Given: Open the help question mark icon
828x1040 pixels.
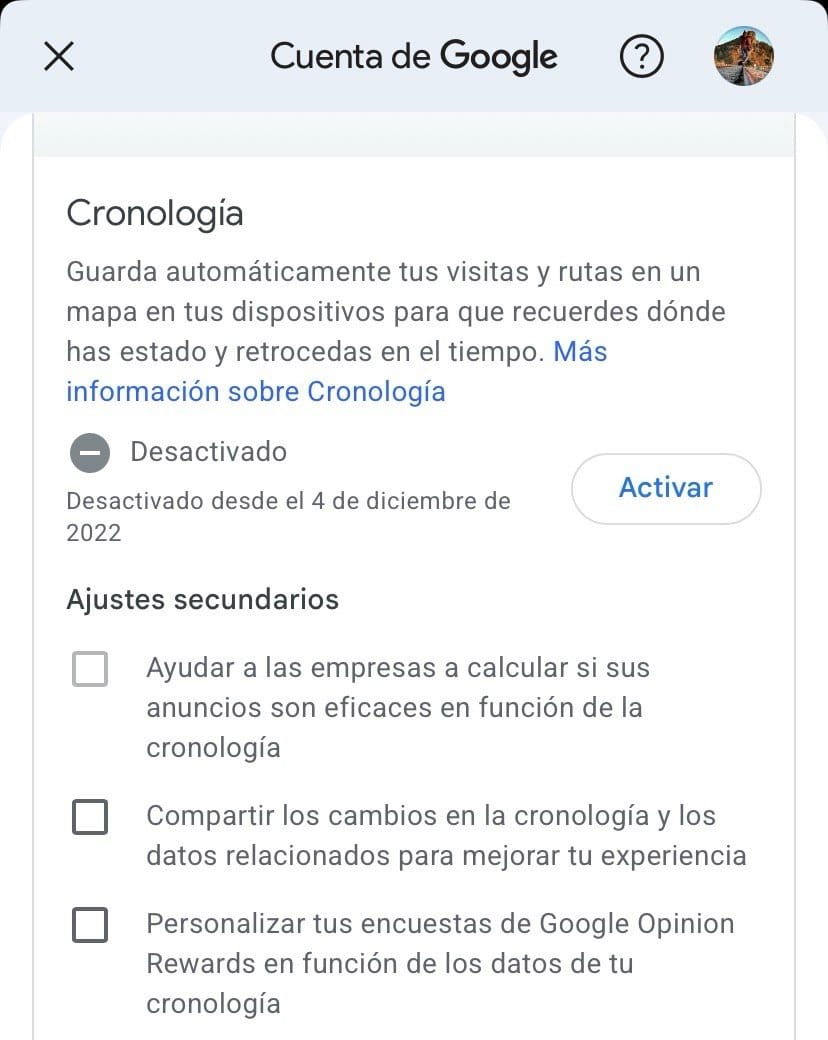Looking at the screenshot, I should click(641, 58).
